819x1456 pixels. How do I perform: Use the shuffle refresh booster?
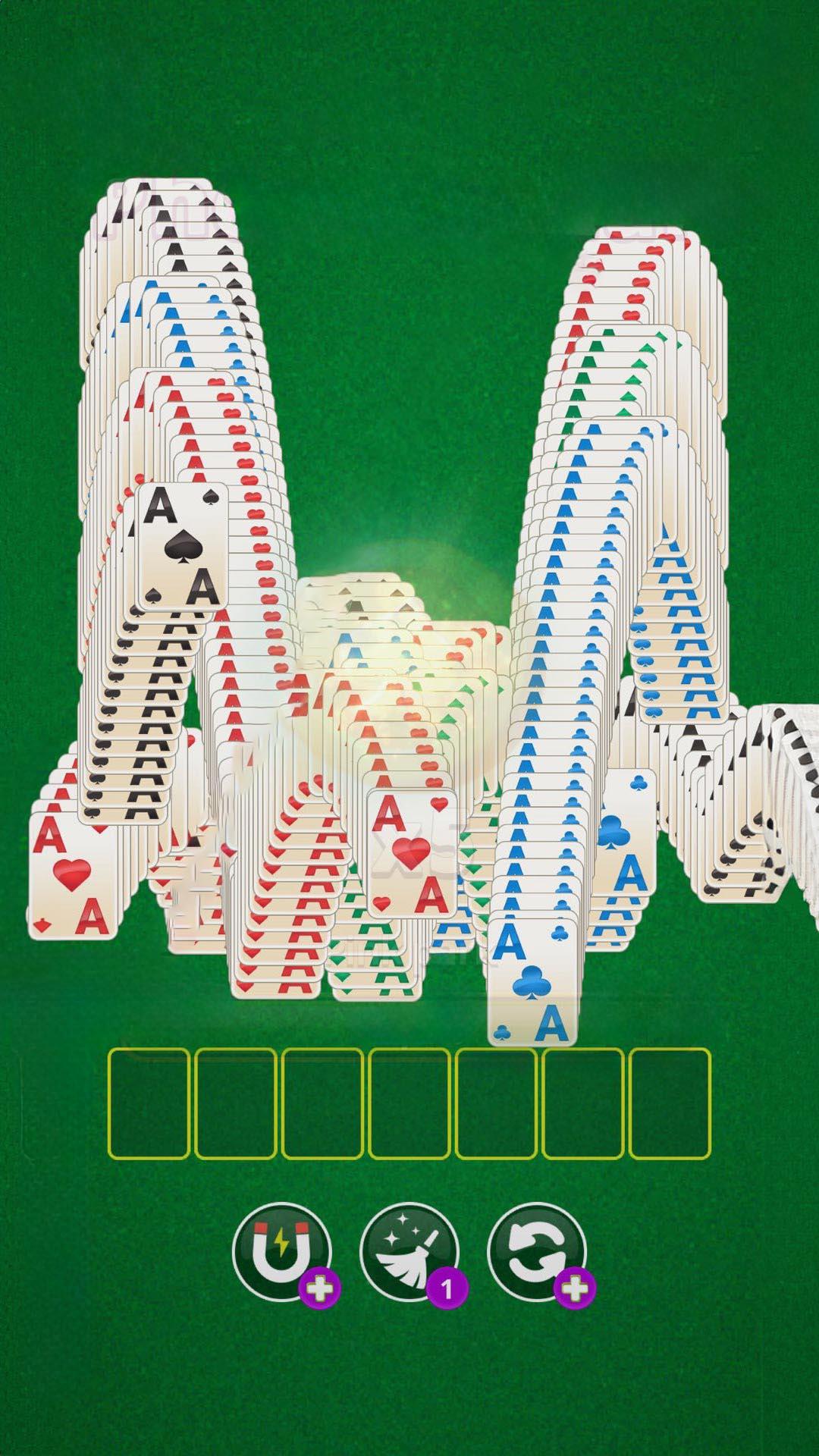(537, 1252)
